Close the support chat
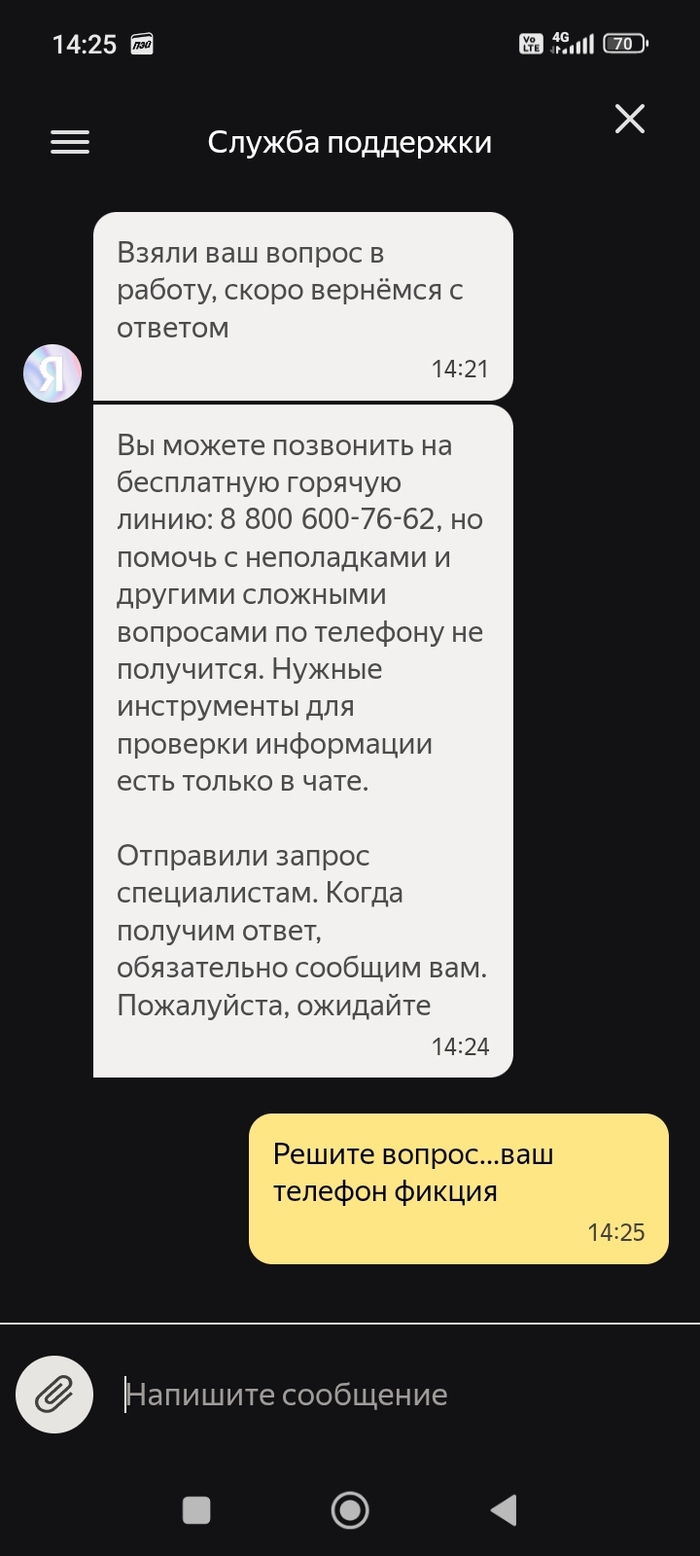 (x=629, y=120)
